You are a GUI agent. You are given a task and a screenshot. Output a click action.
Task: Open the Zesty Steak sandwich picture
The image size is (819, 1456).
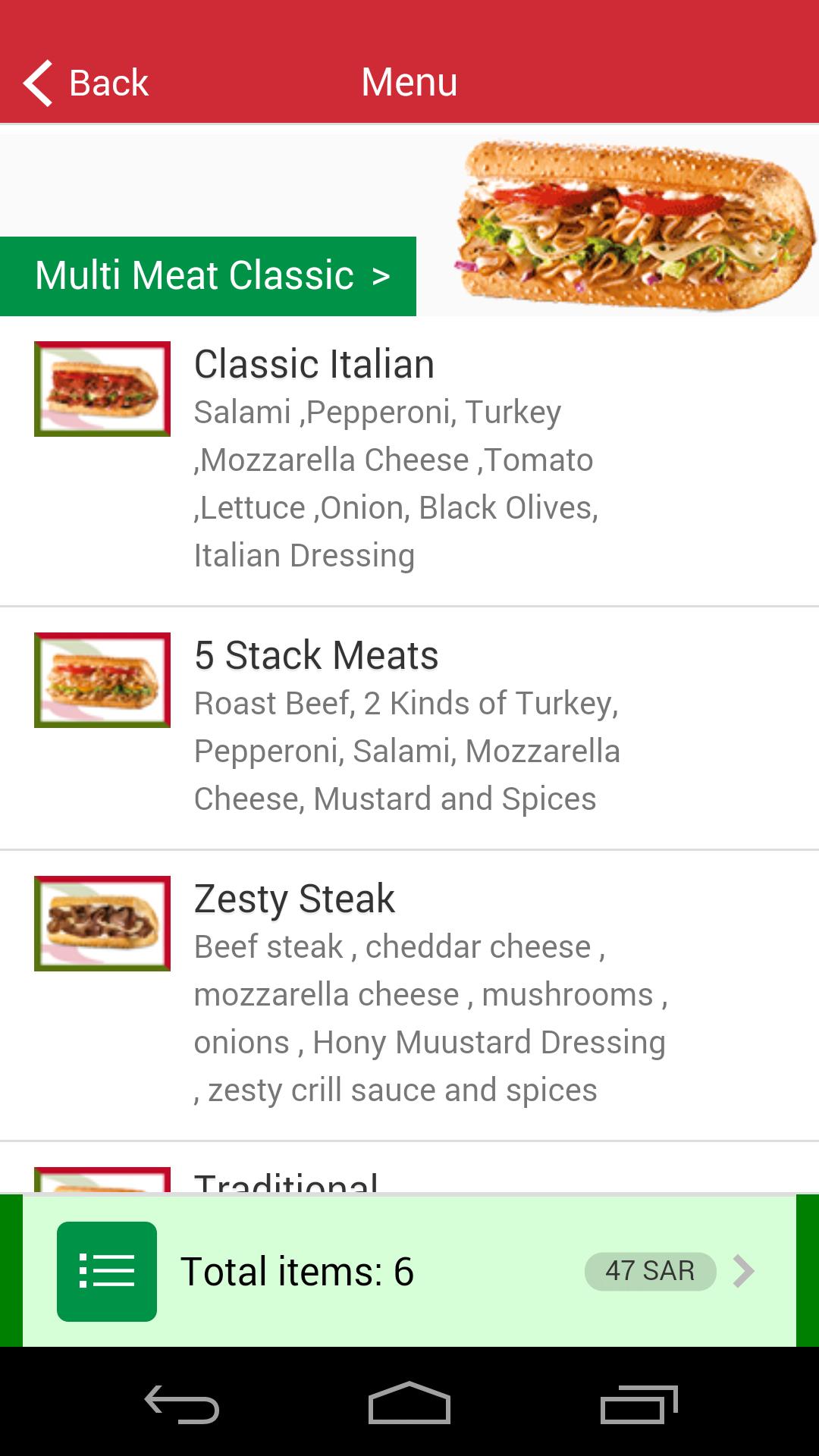tap(102, 924)
